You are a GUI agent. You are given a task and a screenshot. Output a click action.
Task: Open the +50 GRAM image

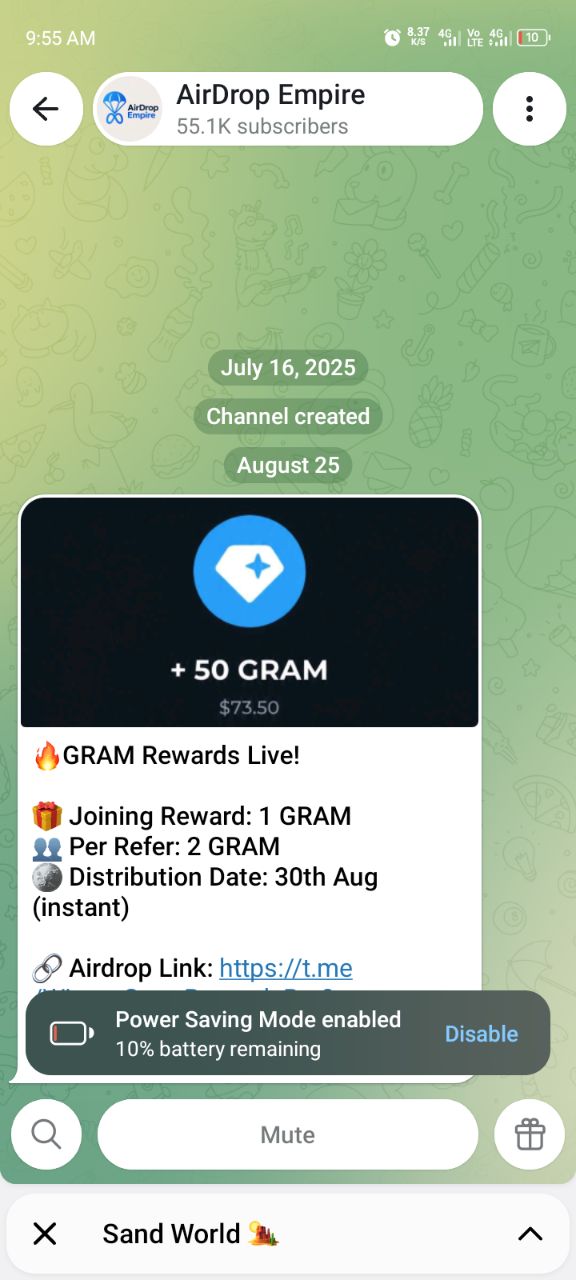pos(249,612)
